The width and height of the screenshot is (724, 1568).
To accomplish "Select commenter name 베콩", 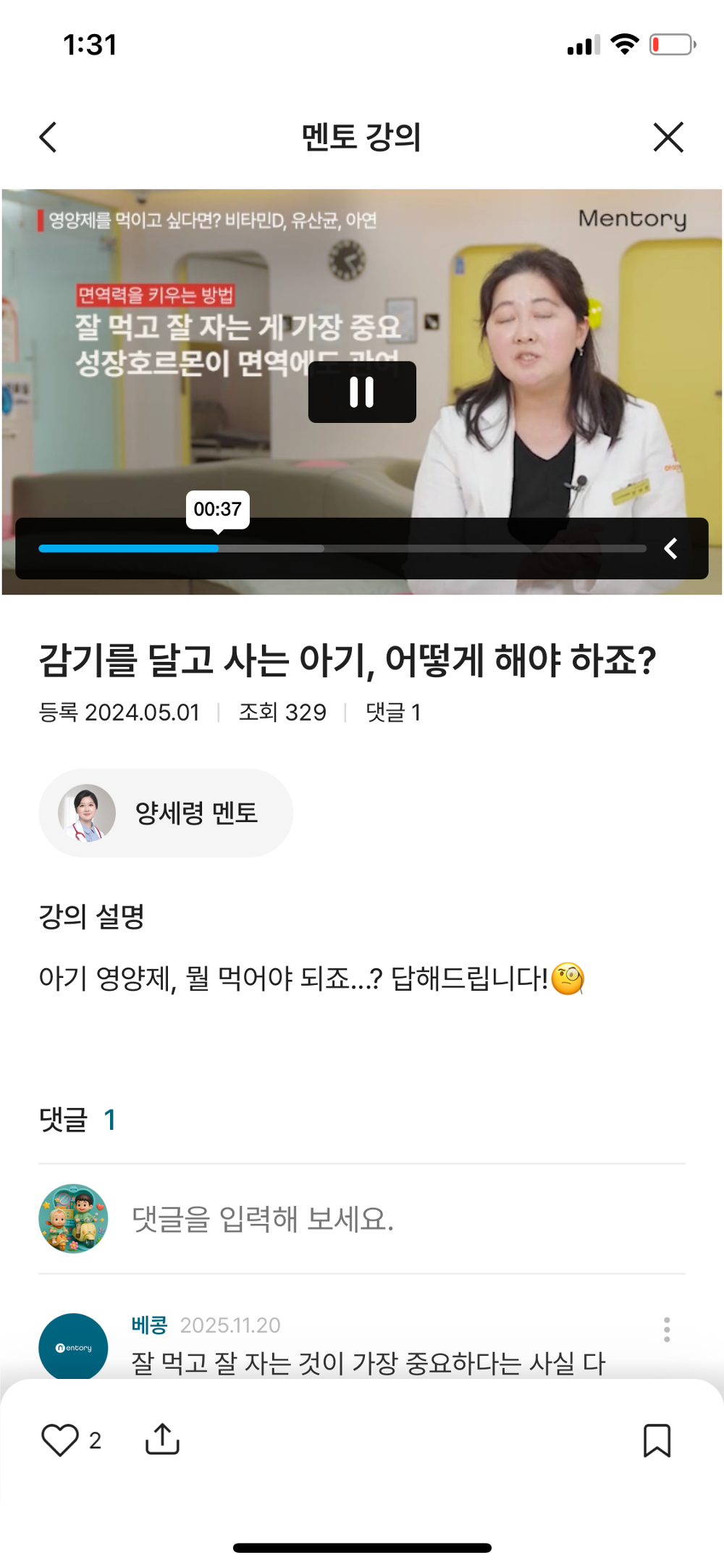I will pos(148,1325).
